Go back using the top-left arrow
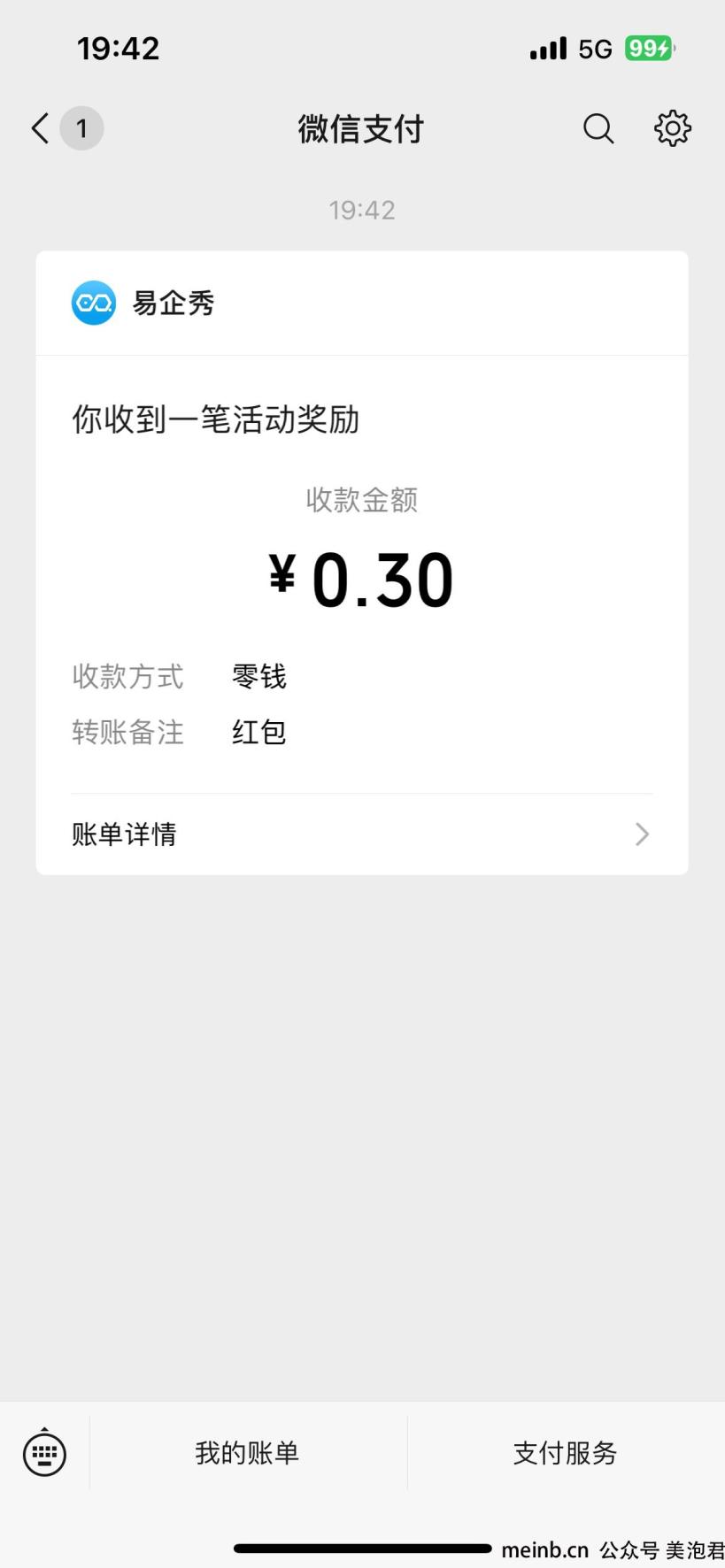This screenshot has height=1568, width=725. click(x=41, y=129)
